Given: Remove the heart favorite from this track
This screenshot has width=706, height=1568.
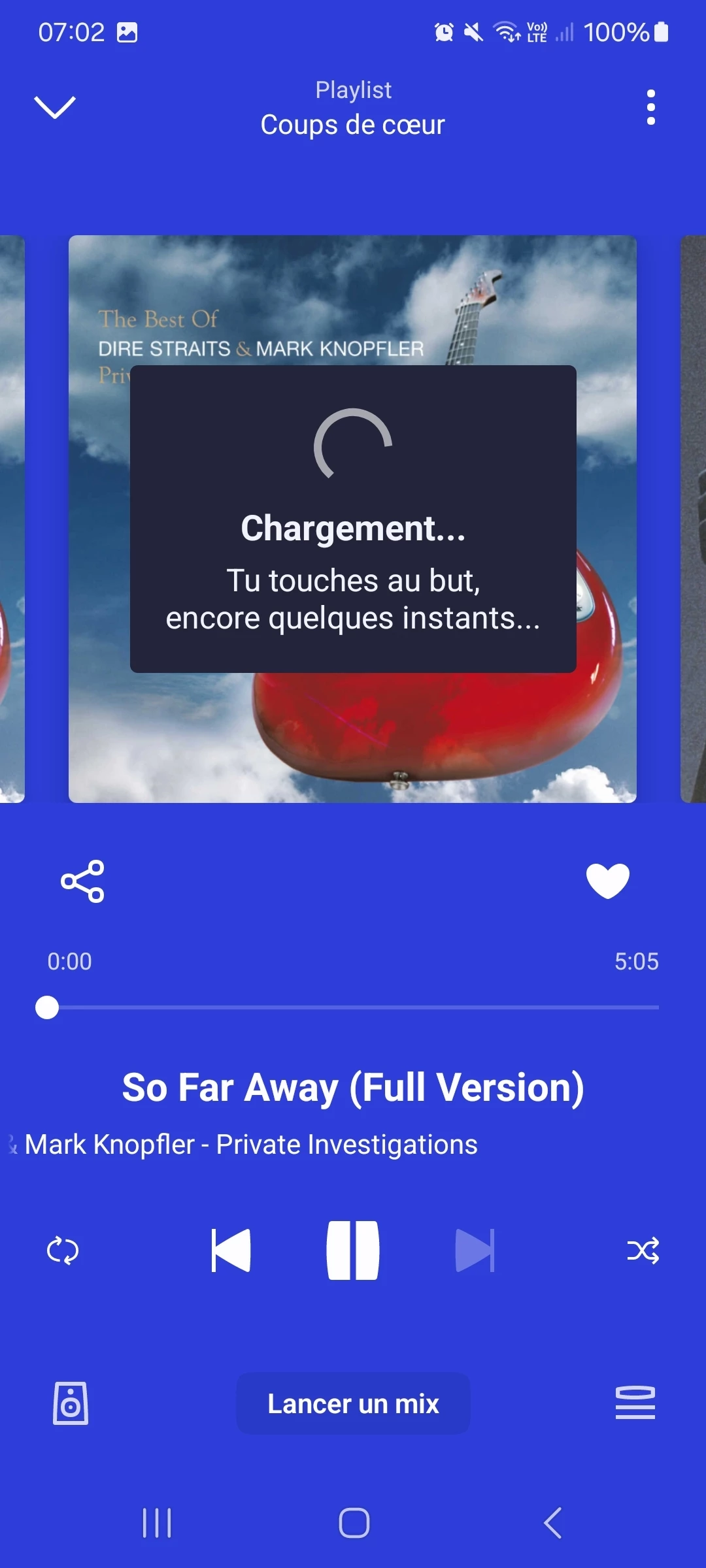Looking at the screenshot, I should [607, 881].
